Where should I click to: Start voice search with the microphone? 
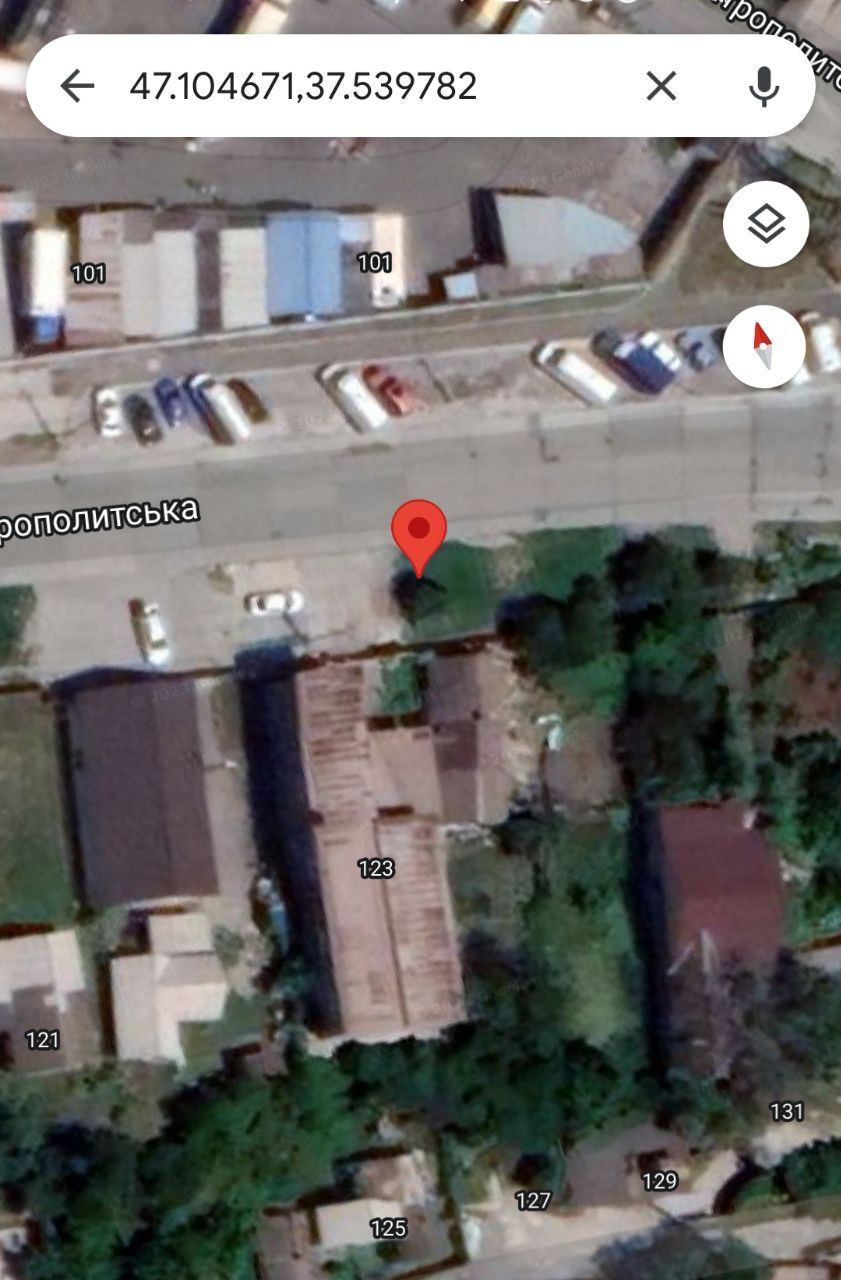click(x=764, y=86)
